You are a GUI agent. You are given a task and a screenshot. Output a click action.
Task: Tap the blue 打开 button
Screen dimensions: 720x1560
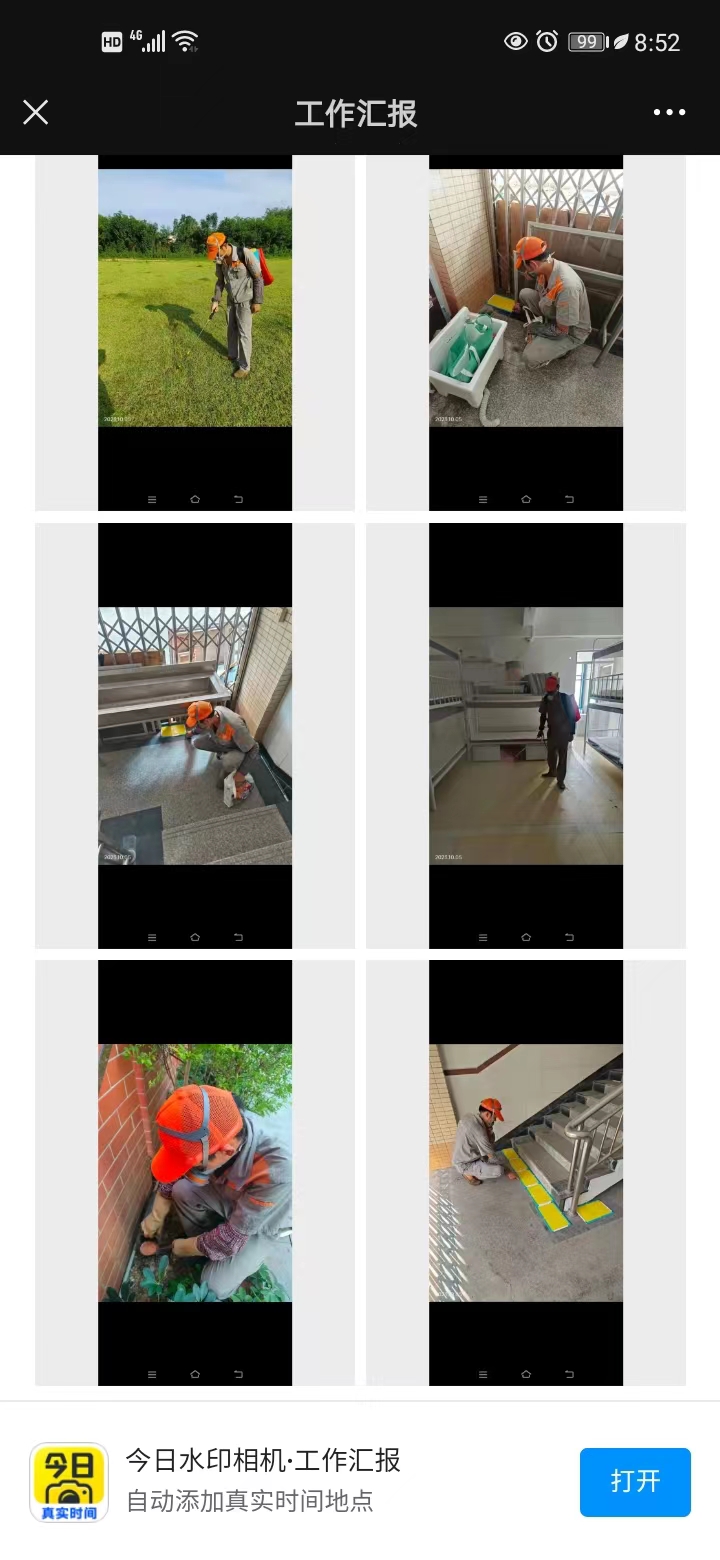click(x=635, y=1481)
